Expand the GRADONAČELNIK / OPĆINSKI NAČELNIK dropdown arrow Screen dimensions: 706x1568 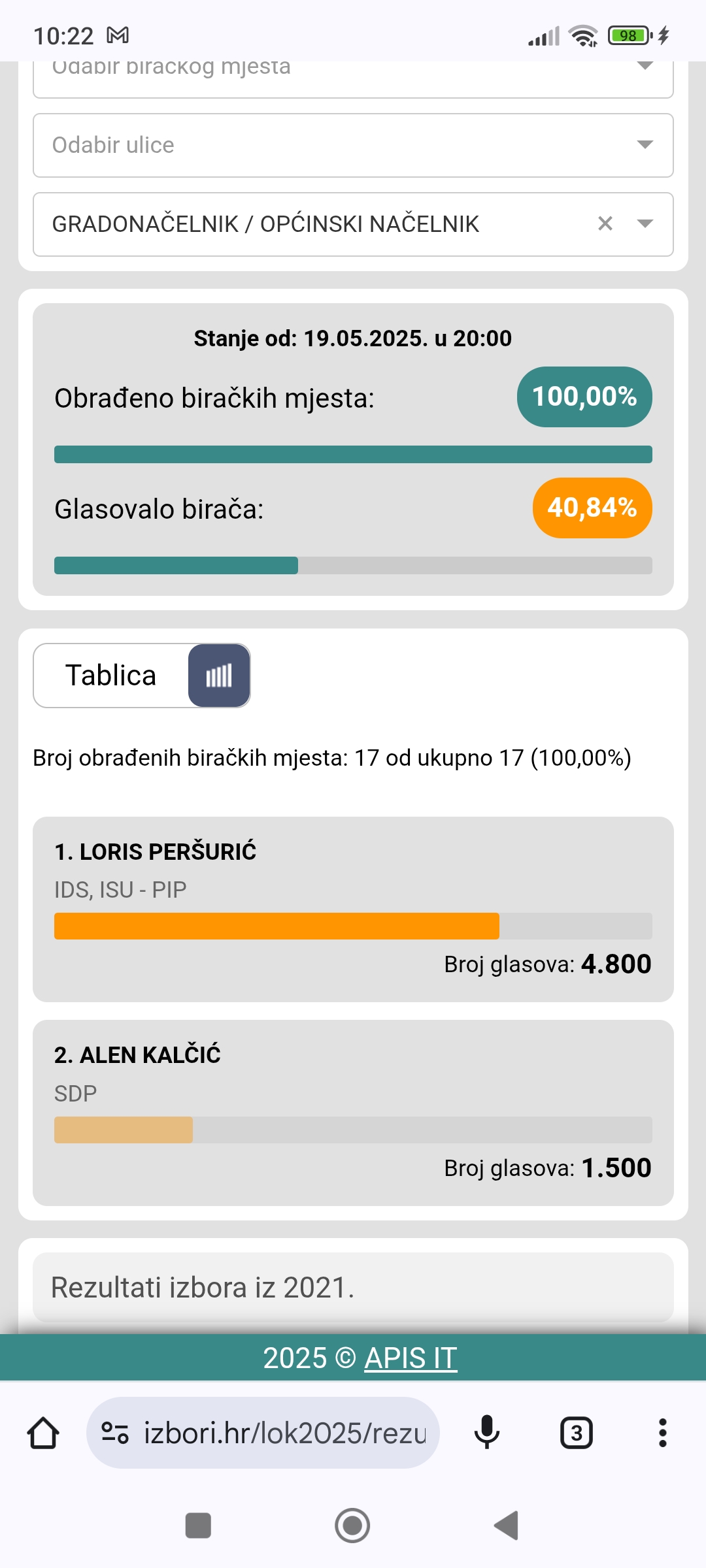tap(645, 224)
